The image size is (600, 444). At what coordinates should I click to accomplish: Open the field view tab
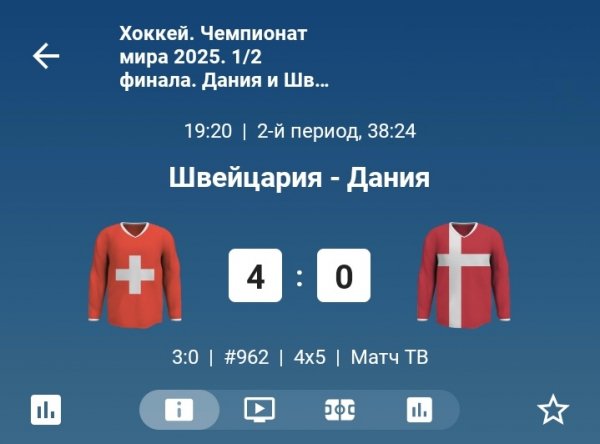(x=339, y=409)
